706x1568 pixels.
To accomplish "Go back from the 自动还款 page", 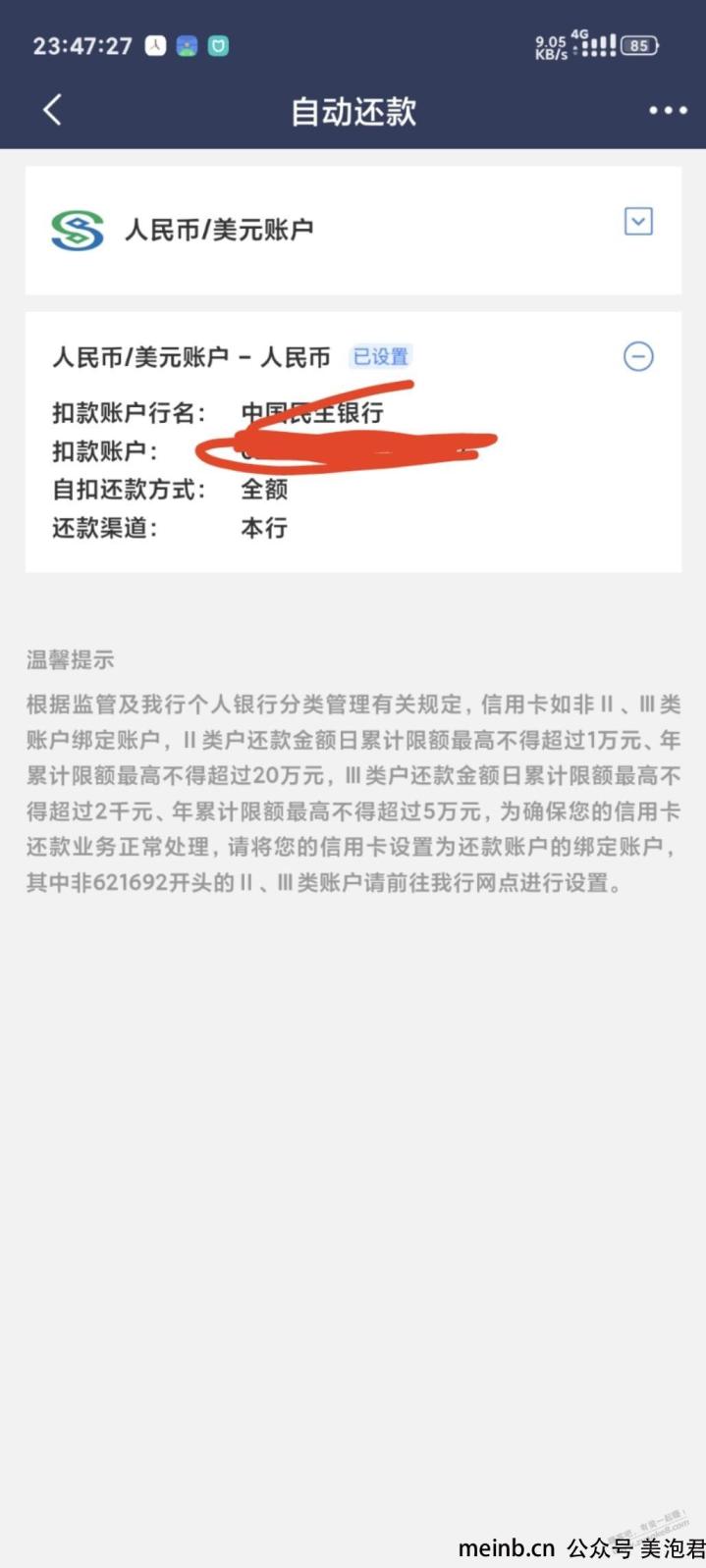I will [x=53, y=110].
